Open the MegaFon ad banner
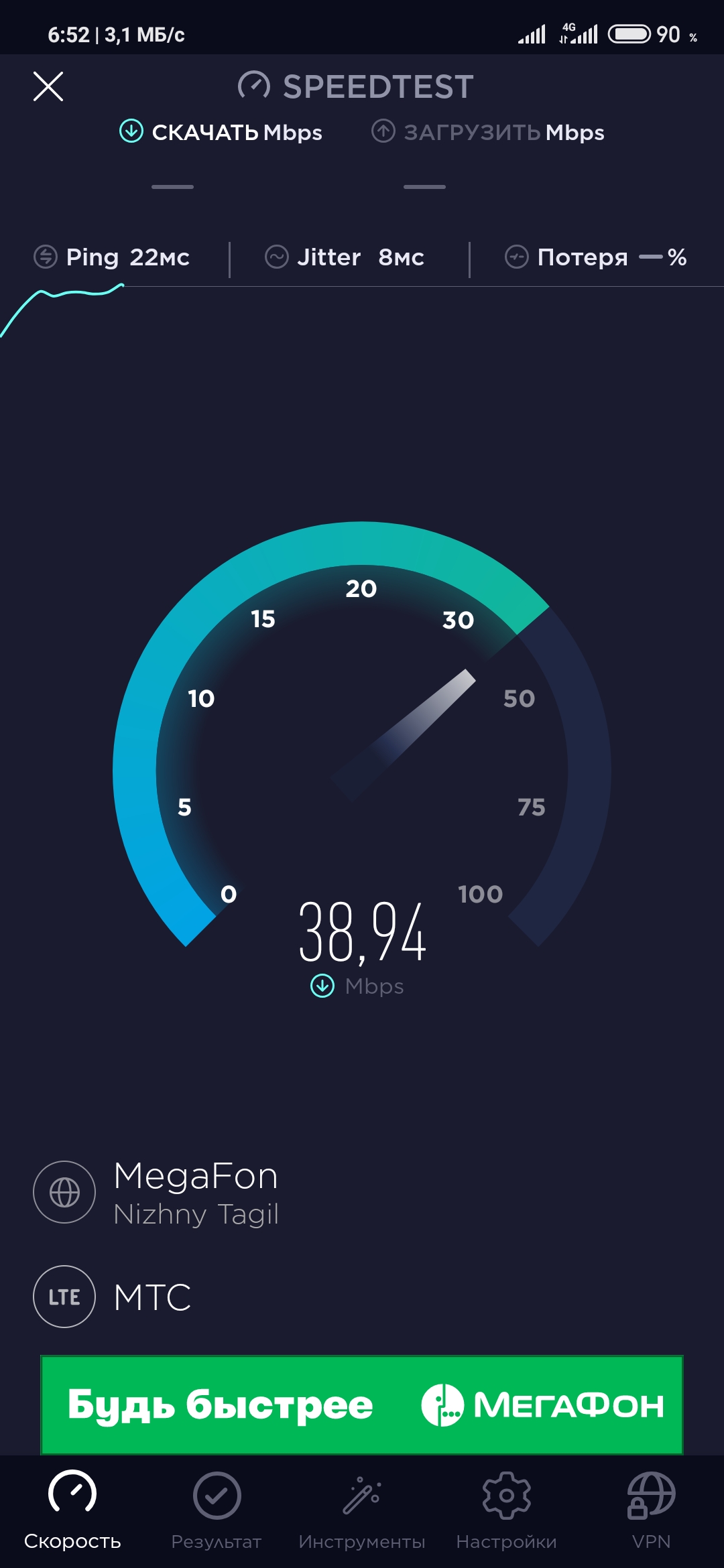 coord(362,1404)
